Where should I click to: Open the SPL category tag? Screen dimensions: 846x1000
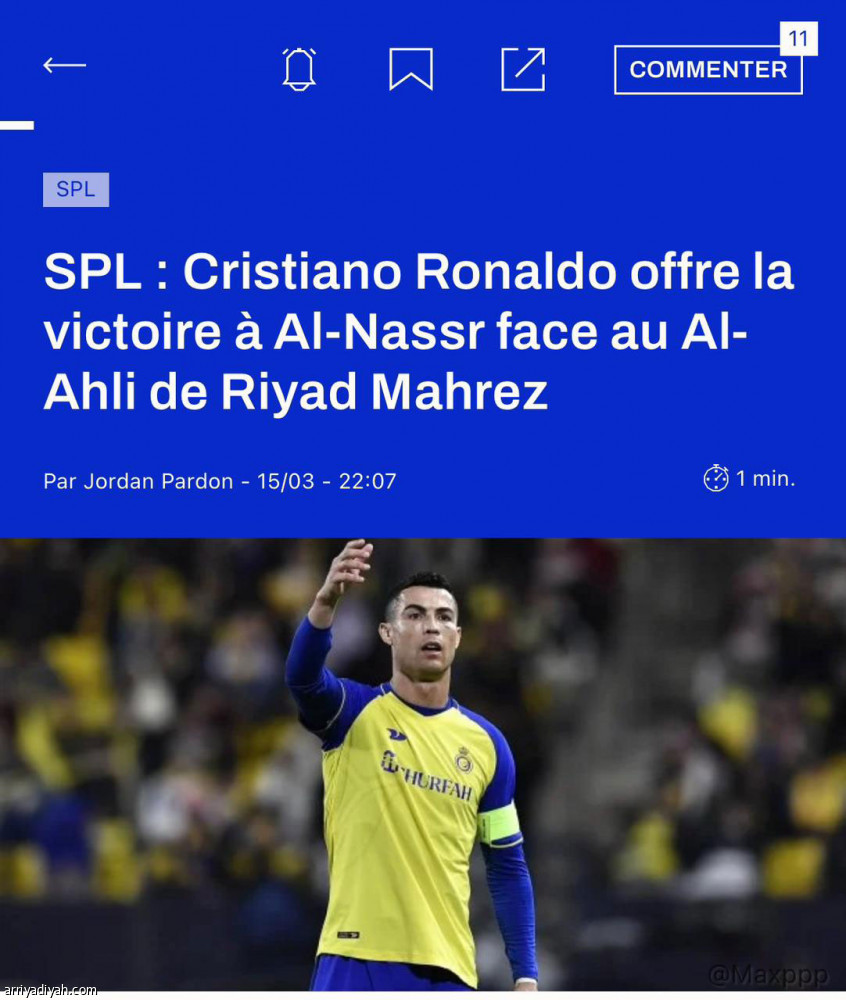(x=75, y=189)
